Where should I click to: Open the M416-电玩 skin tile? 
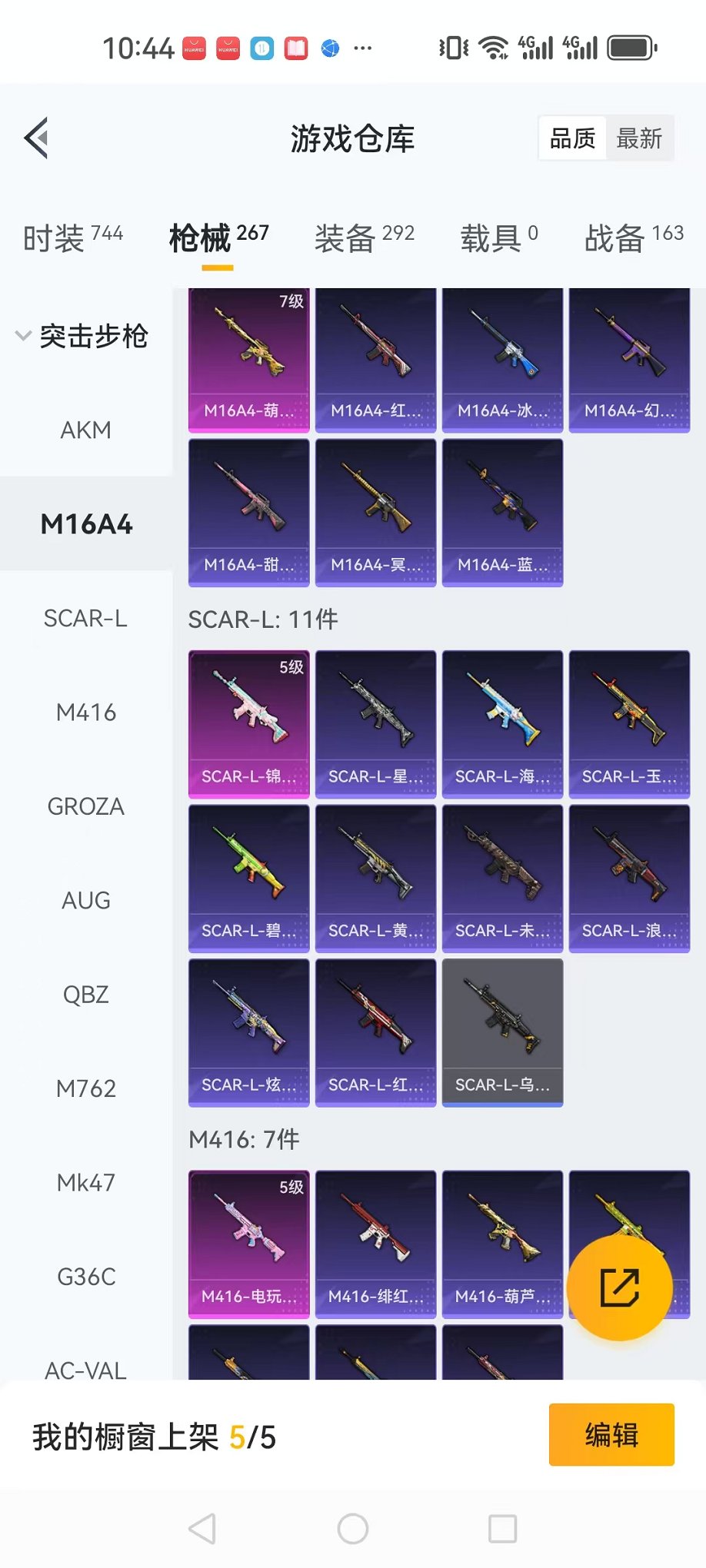pyautogui.click(x=248, y=1243)
